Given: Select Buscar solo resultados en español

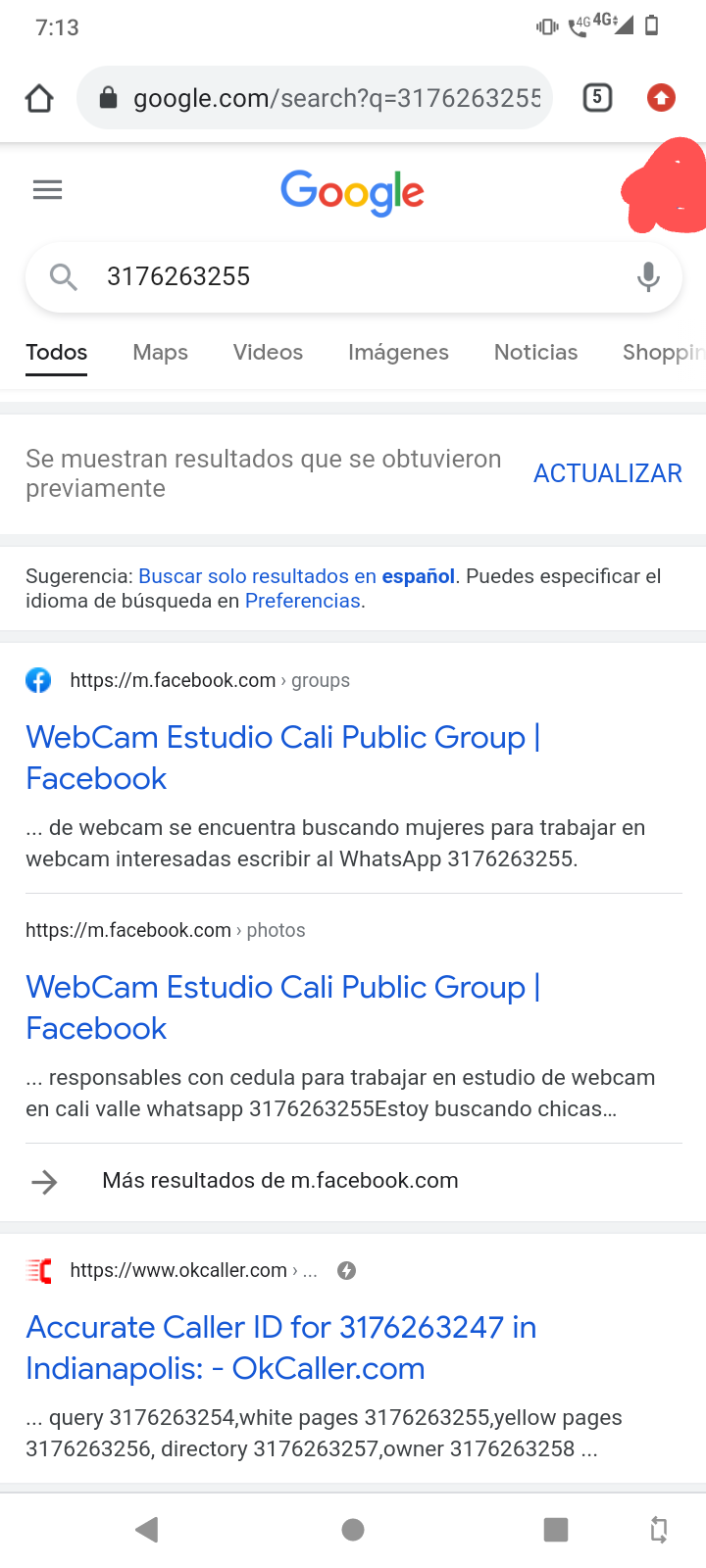Looking at the screenshot, I should point(296,576).
